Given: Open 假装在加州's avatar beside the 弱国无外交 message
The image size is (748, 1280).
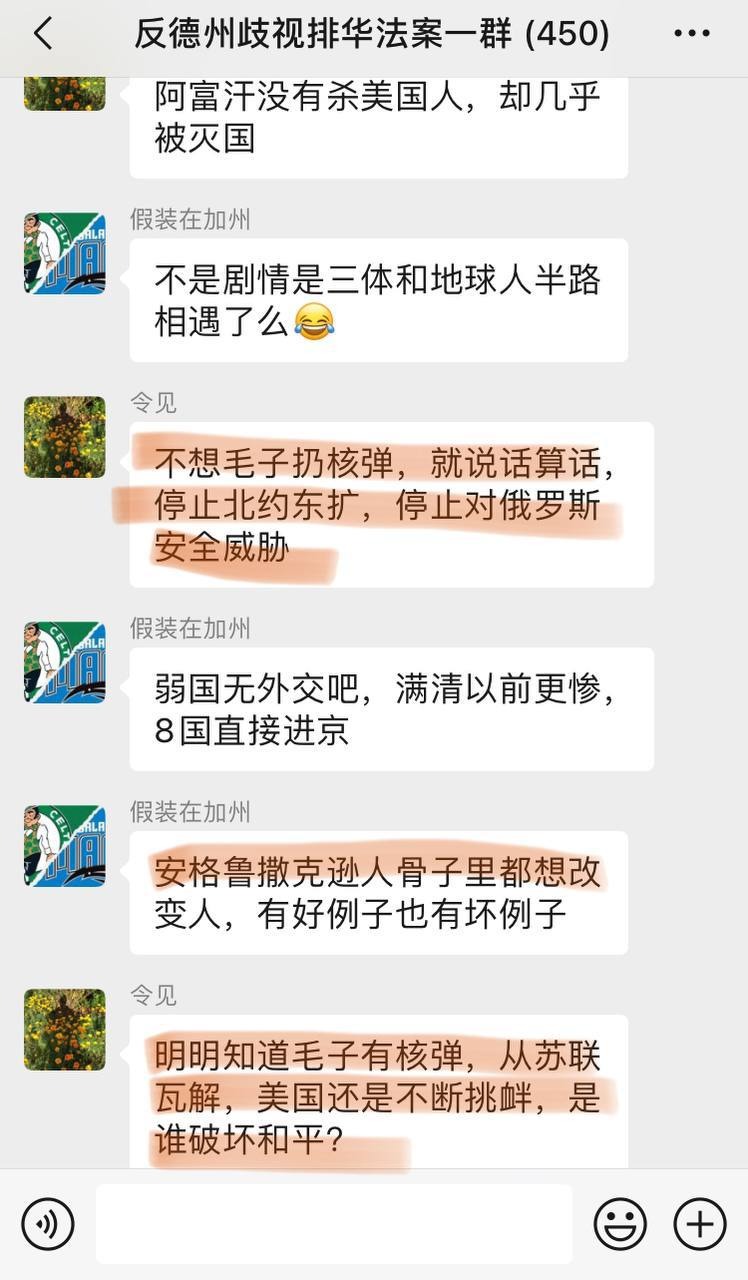Looking at the screenshot, I should click(x=65, y=662).
